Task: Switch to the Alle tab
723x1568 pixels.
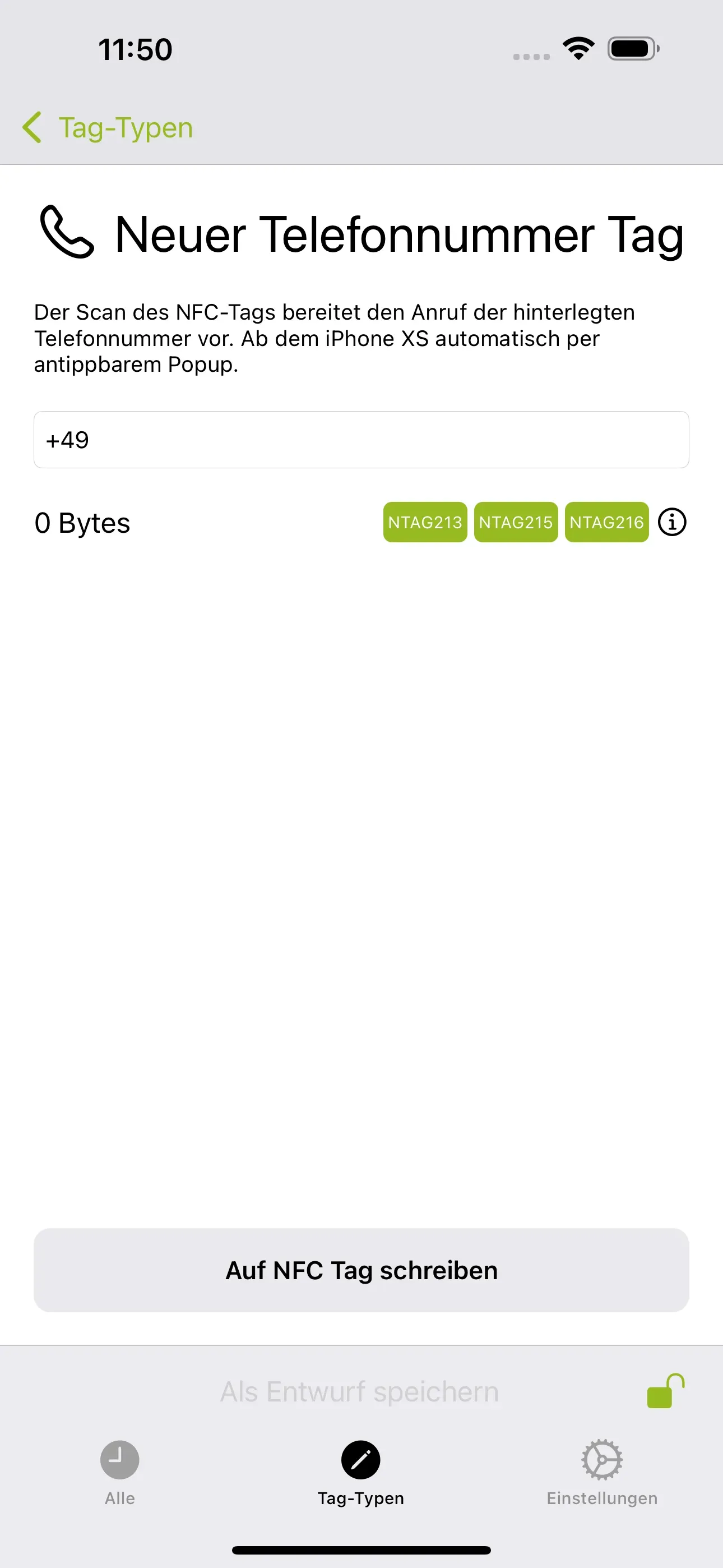Action: pyautogui.click(x=120, y=1472)
